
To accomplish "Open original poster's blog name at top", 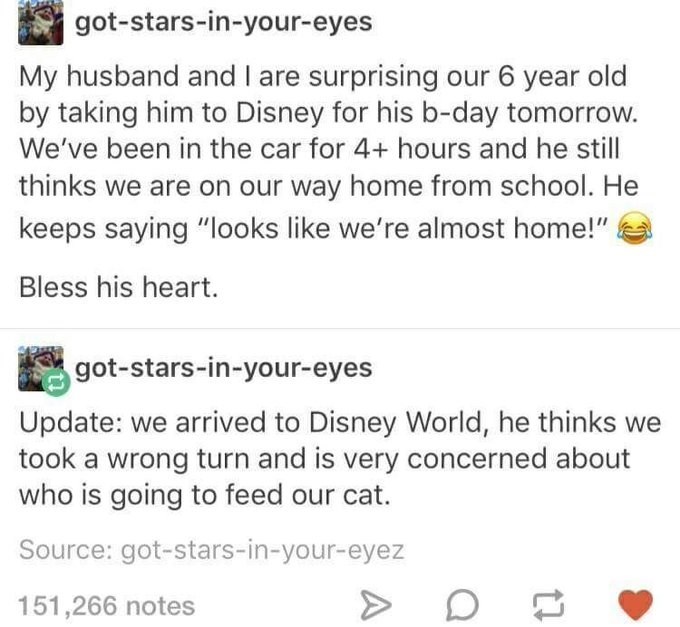I will click(223, 22).
